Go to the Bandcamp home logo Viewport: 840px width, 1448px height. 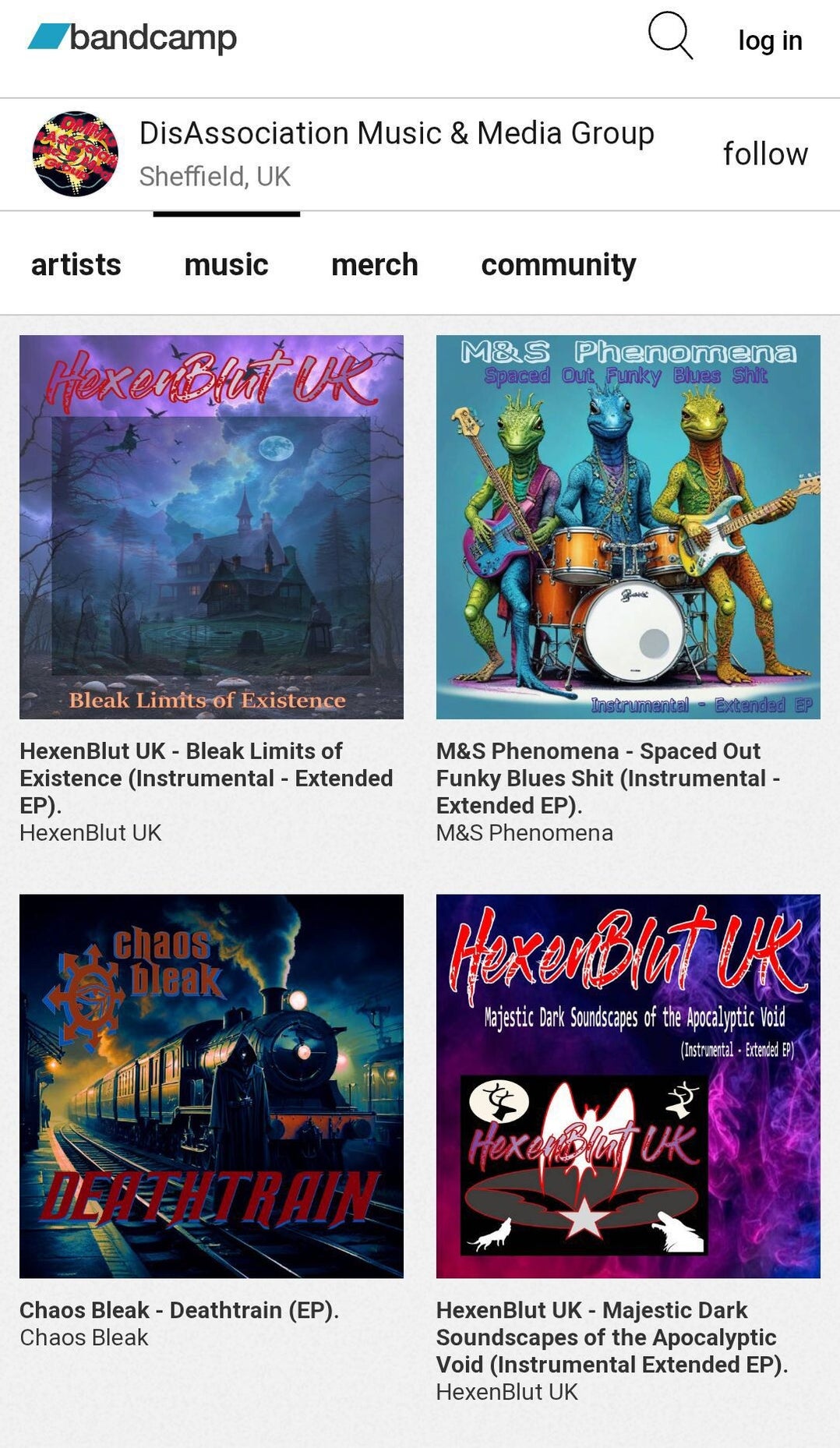click(x=132, y=37)
